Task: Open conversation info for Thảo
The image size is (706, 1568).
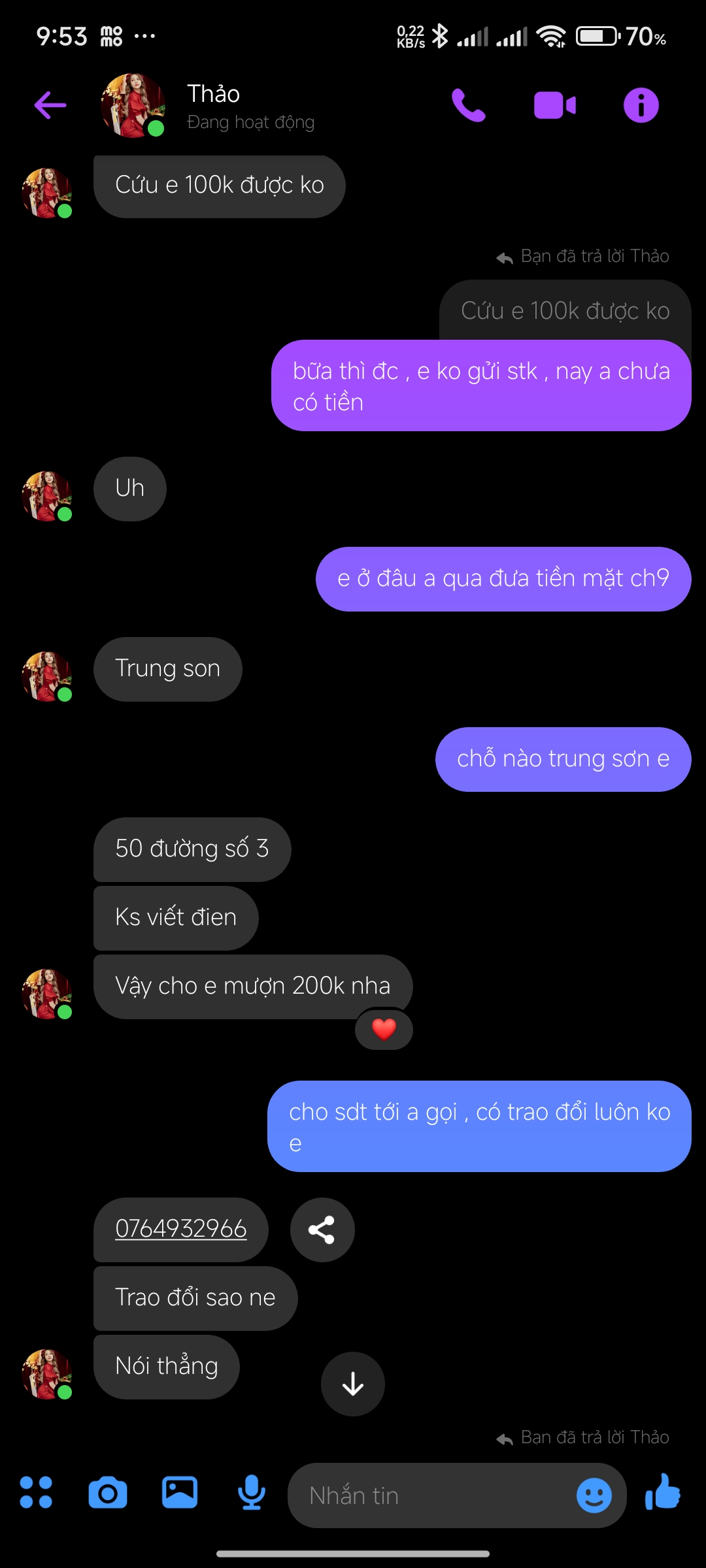Action: [x=639, y=105]
